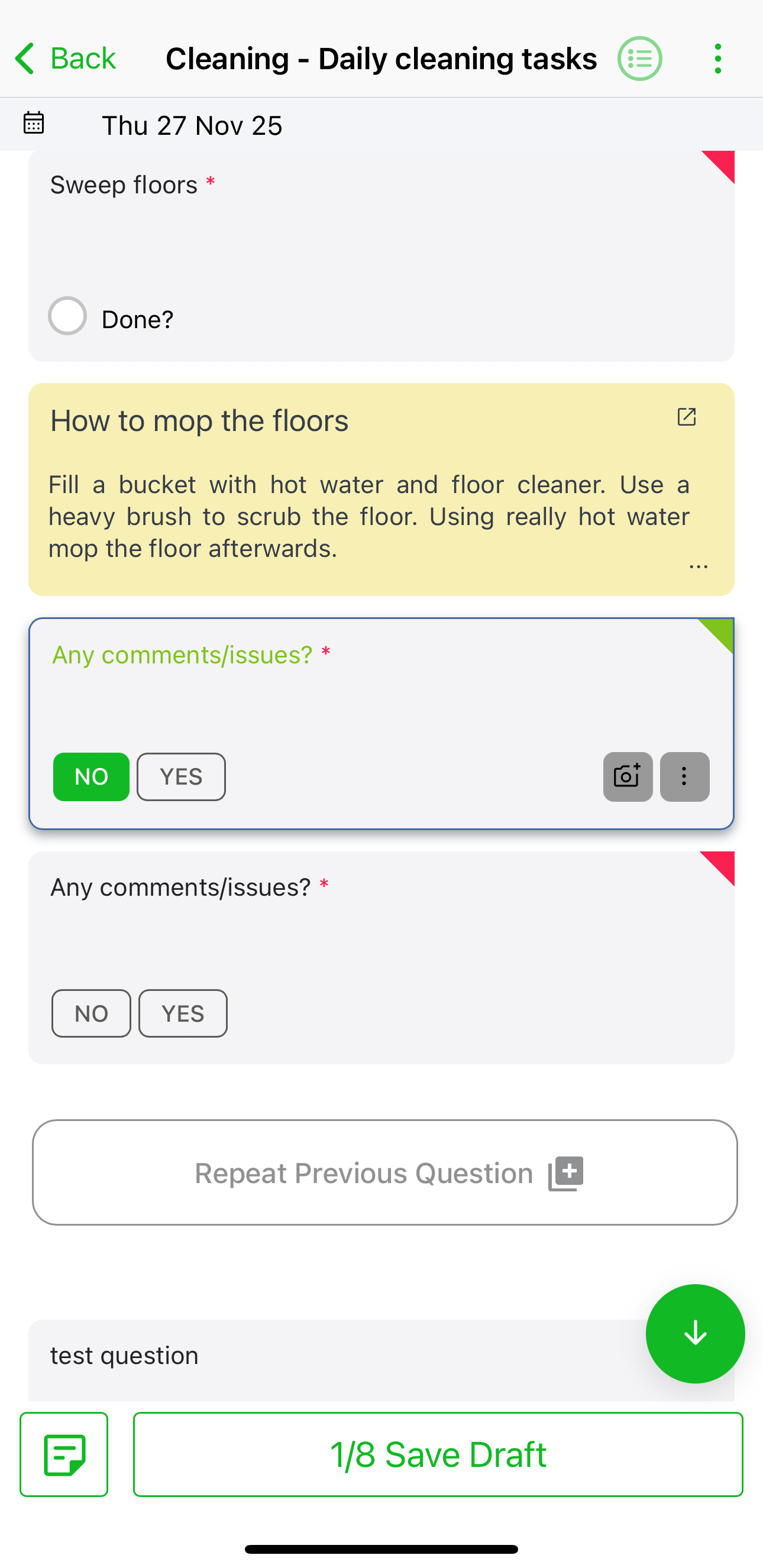Open more options for highlighted question
This screenshot has width=763, height=1568.
click(684, 777)
